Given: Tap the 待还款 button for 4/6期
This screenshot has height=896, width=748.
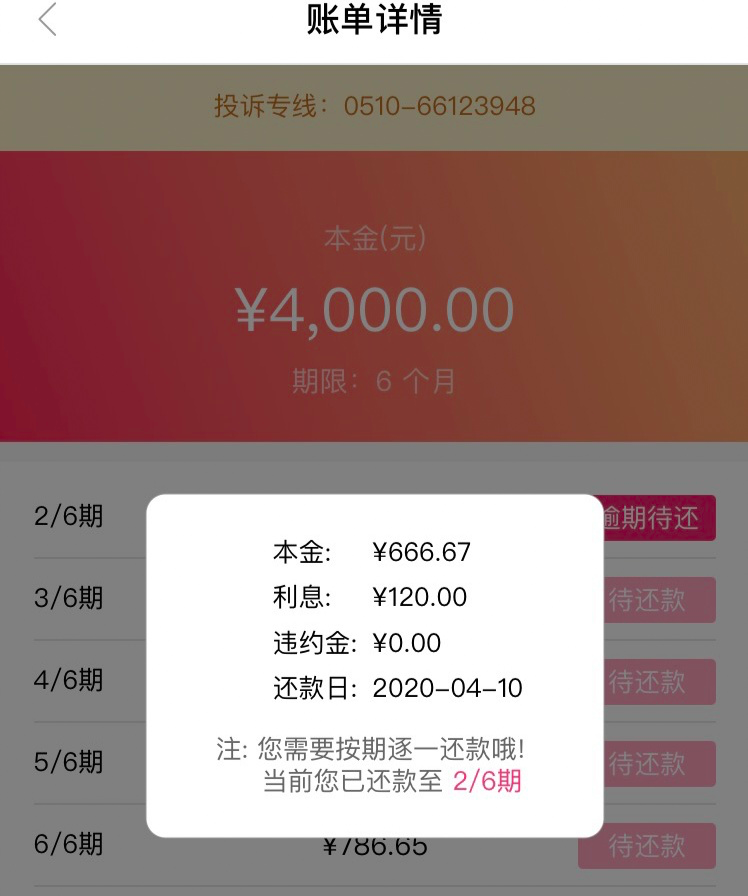Looking at the screenshot, I should (660, 682).
